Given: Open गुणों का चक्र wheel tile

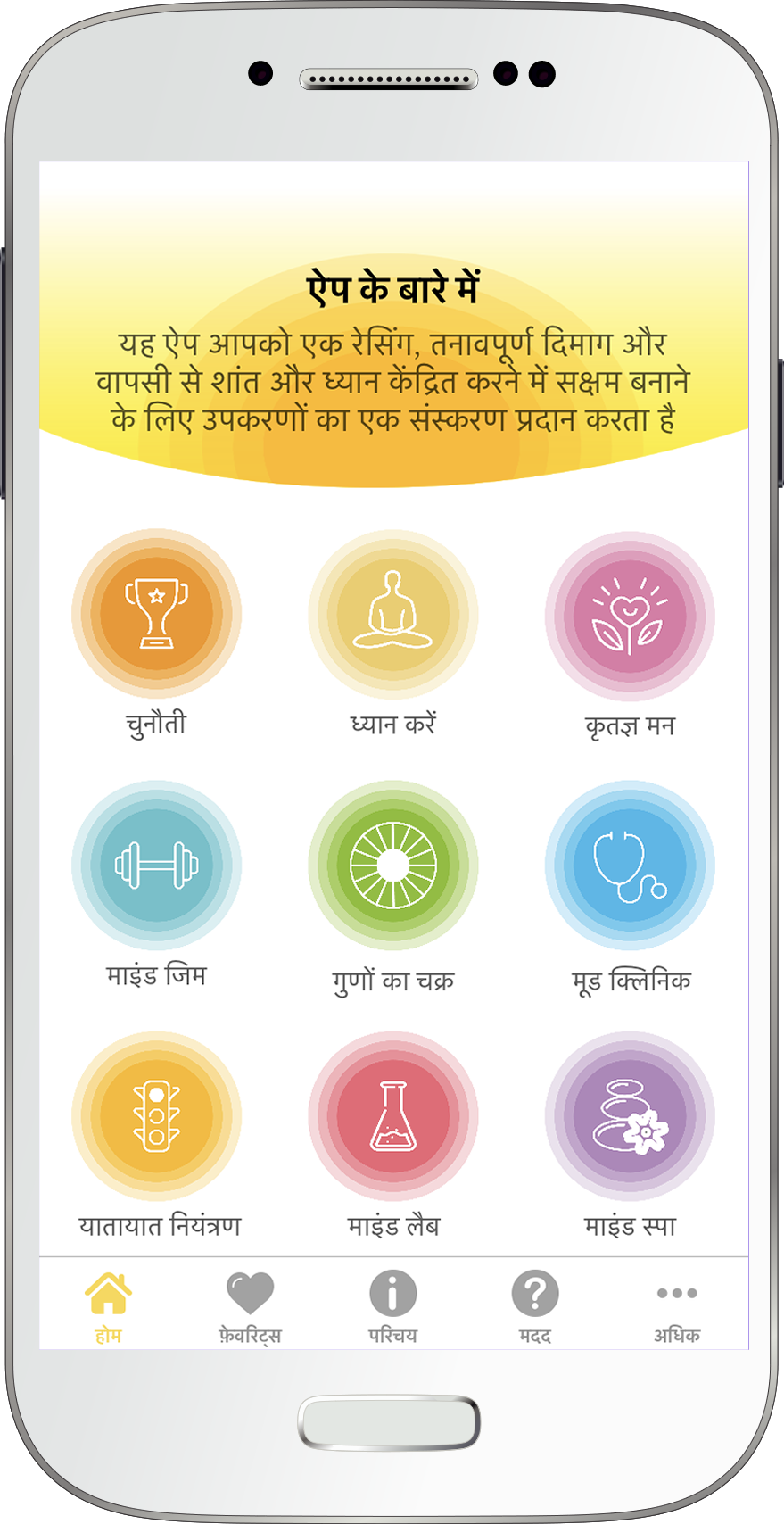Looking at the screenshot, I should point(393,866).
